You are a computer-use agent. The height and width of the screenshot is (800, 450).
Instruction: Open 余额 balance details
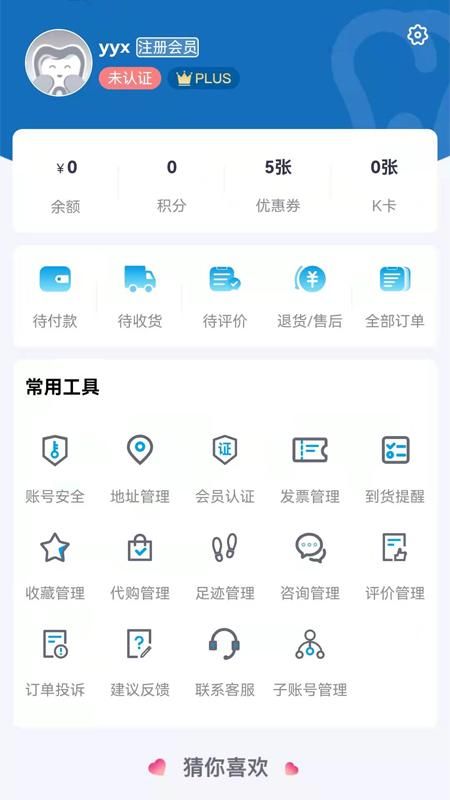pos(65,186)
